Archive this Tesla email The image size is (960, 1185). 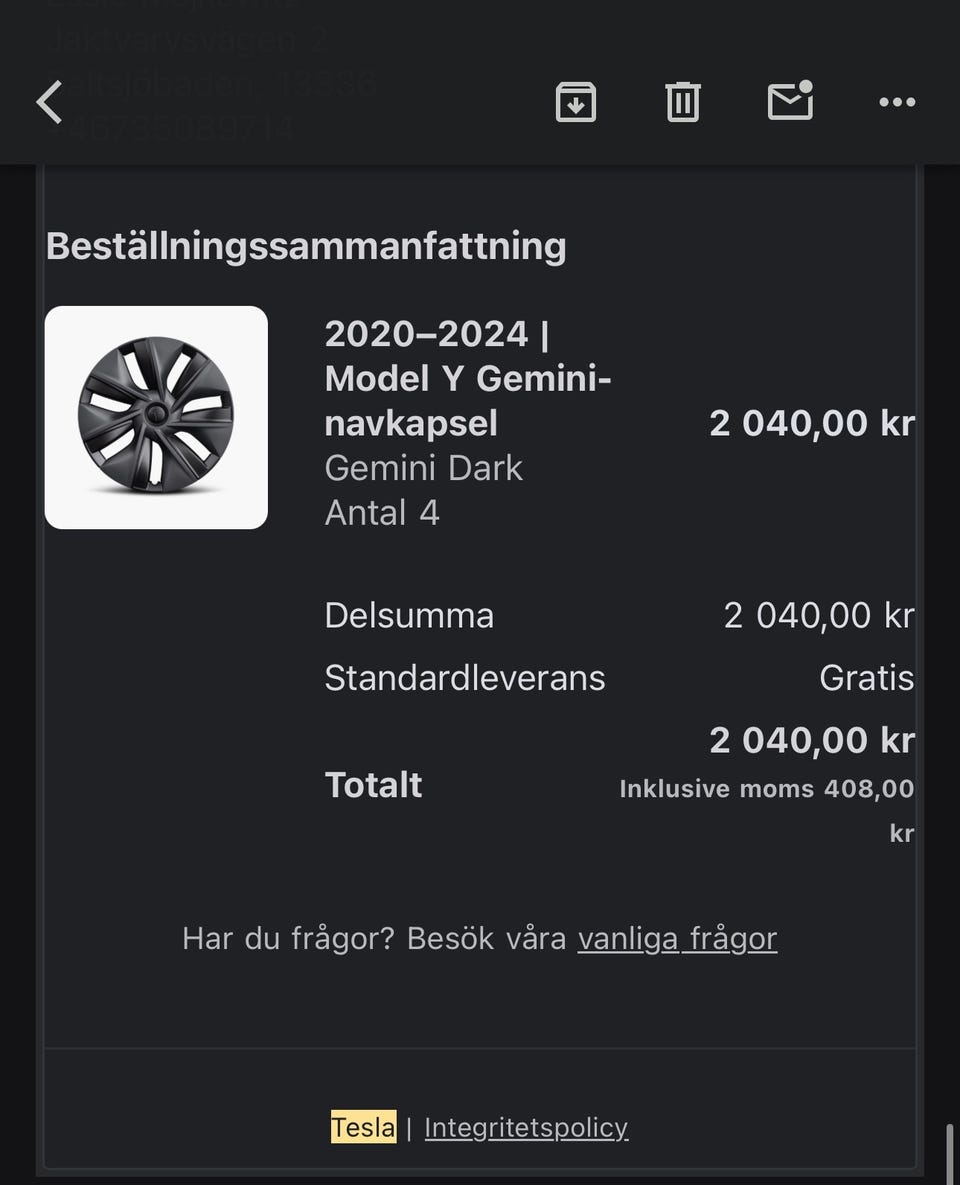(576, 101)
